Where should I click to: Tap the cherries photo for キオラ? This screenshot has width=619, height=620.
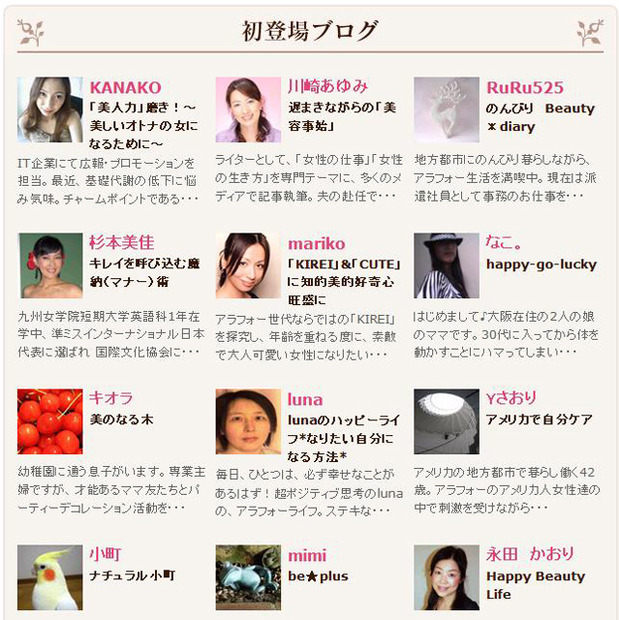coord(50,421)
